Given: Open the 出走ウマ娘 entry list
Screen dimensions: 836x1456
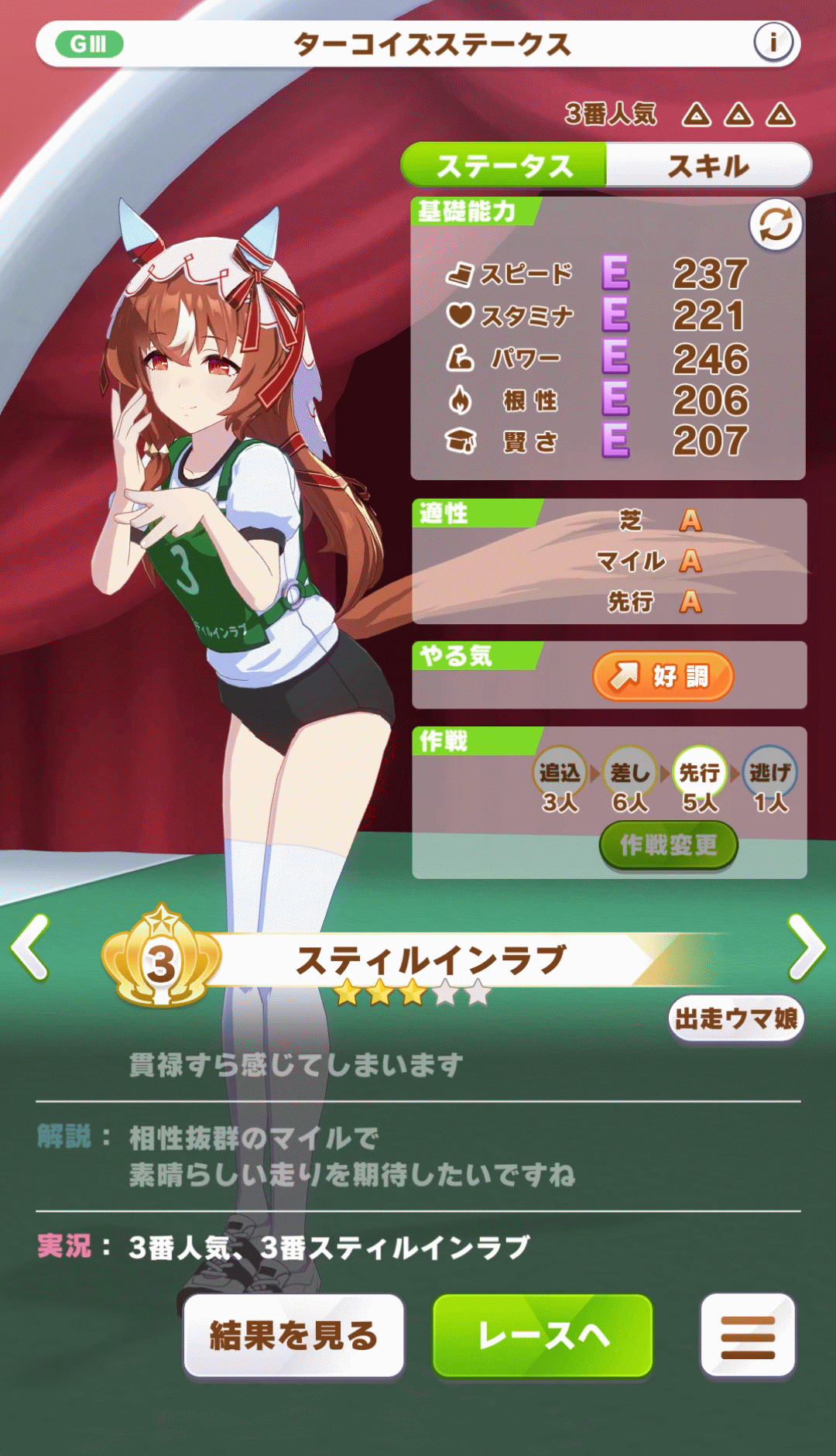Looking at the screenshot, I should pos(736,1018).
